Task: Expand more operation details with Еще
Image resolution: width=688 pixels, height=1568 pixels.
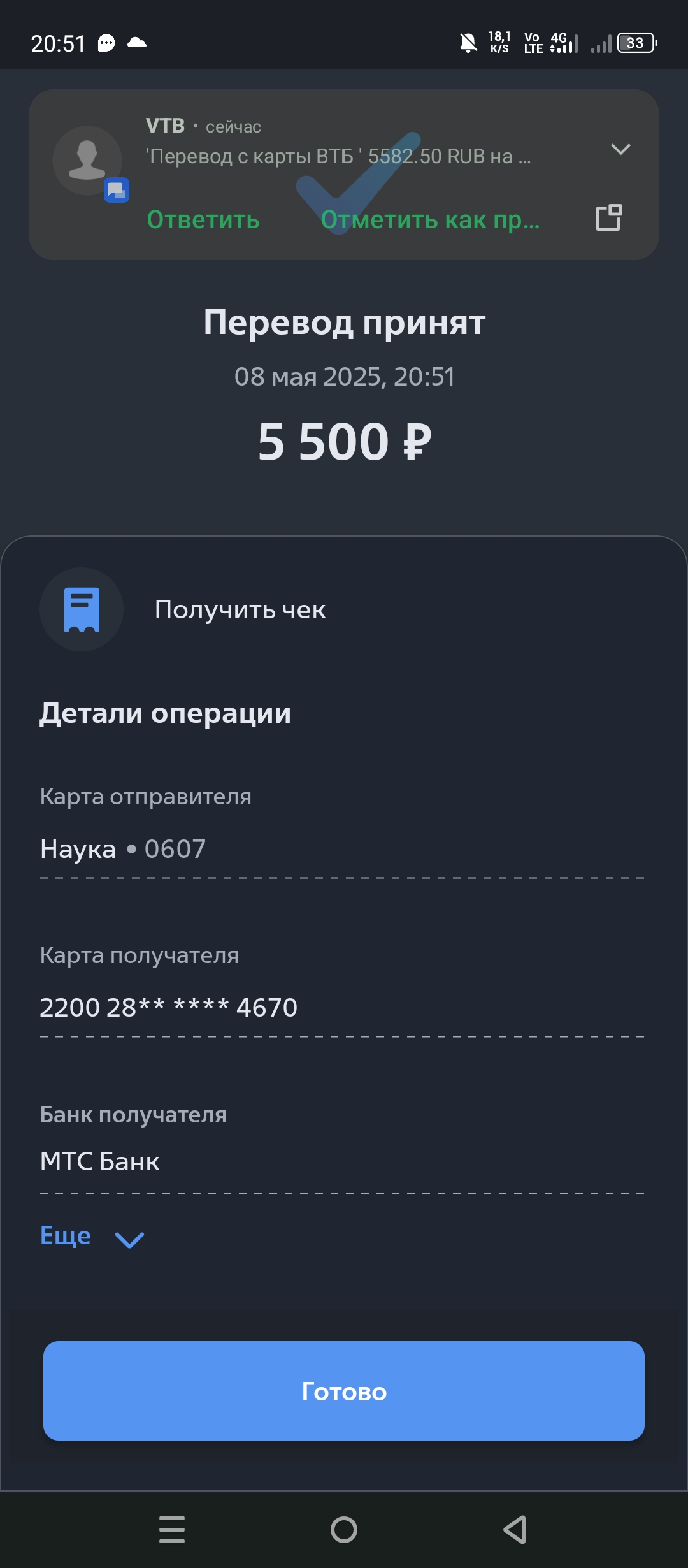Action: click(x=92, y=1236)
